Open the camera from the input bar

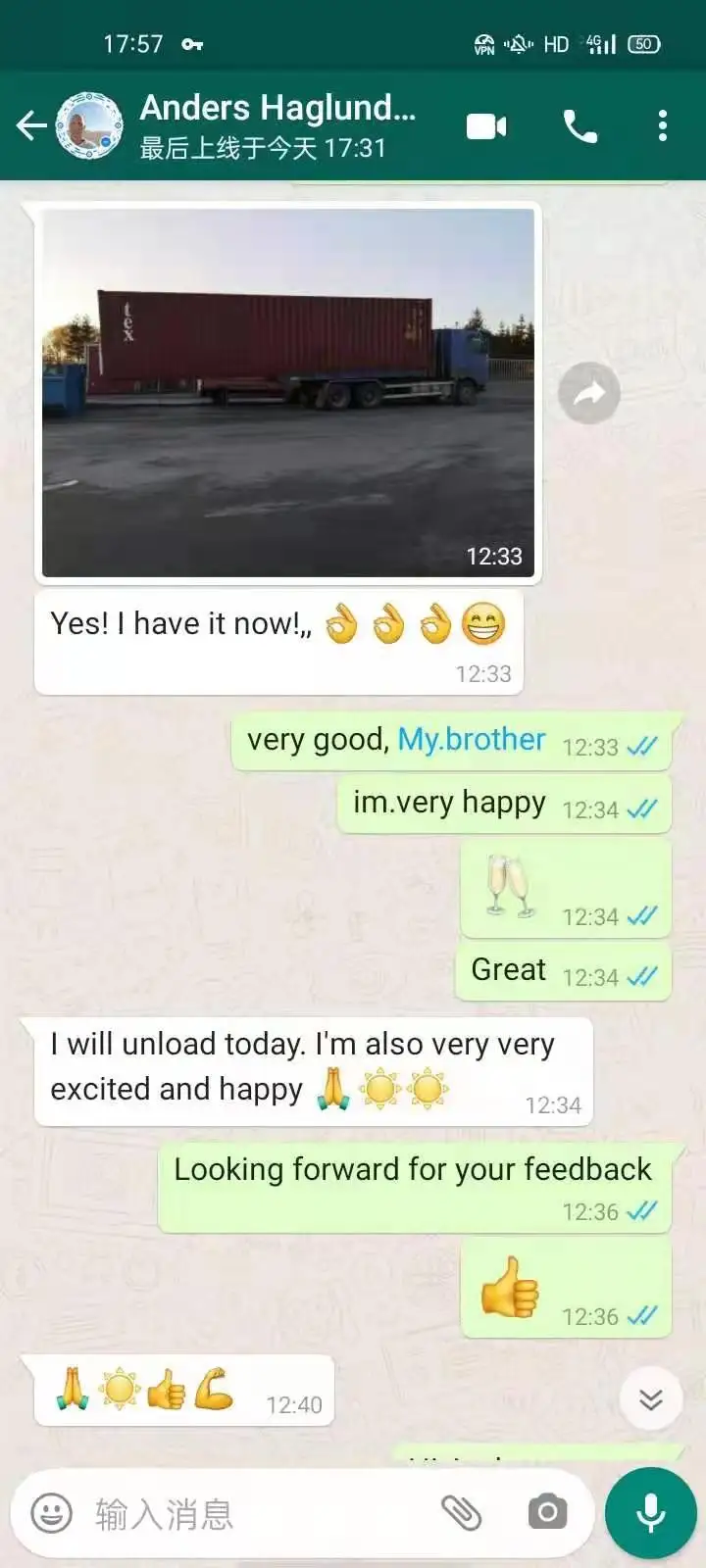click(x=547, y=1513)
